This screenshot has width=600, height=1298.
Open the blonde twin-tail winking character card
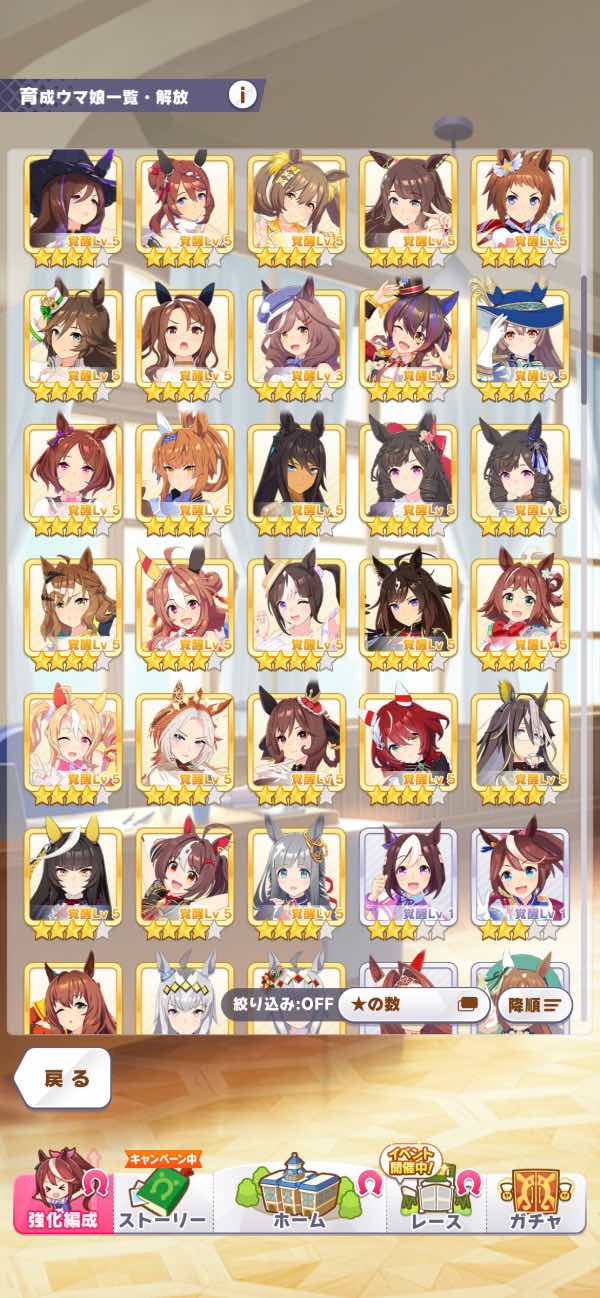coord(73,744)
